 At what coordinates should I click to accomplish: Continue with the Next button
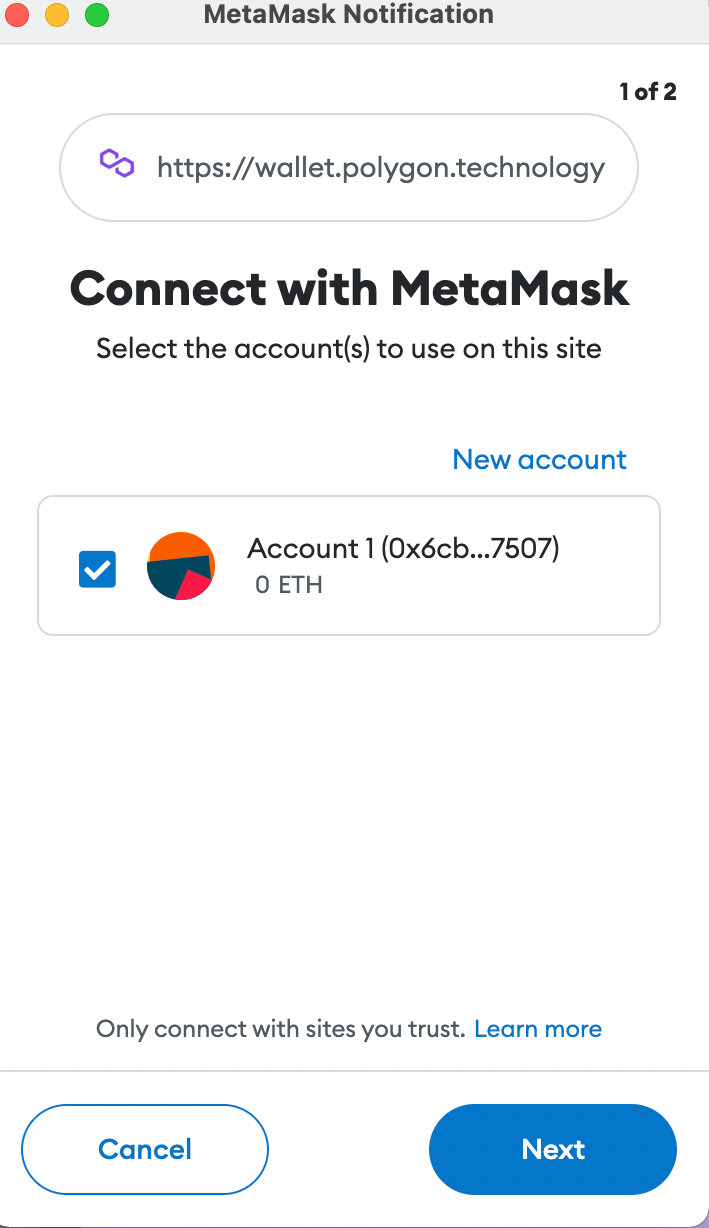553,1149
